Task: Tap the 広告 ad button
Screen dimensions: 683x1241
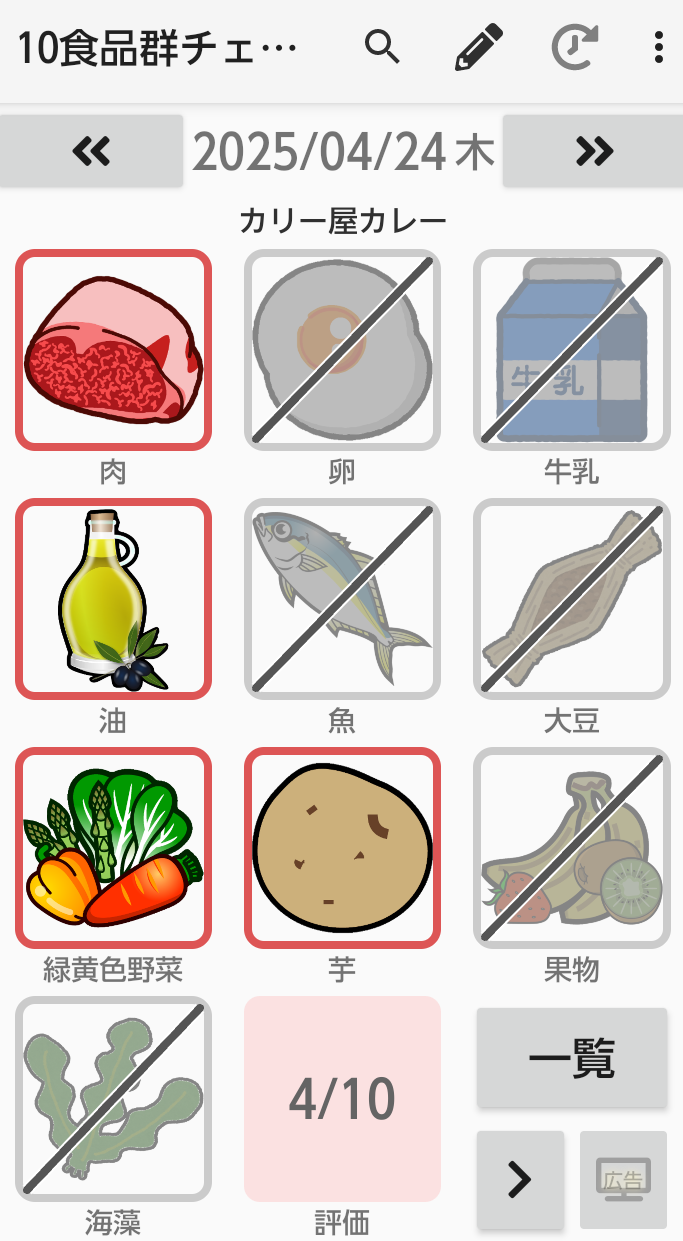Action: point(623,1180)
